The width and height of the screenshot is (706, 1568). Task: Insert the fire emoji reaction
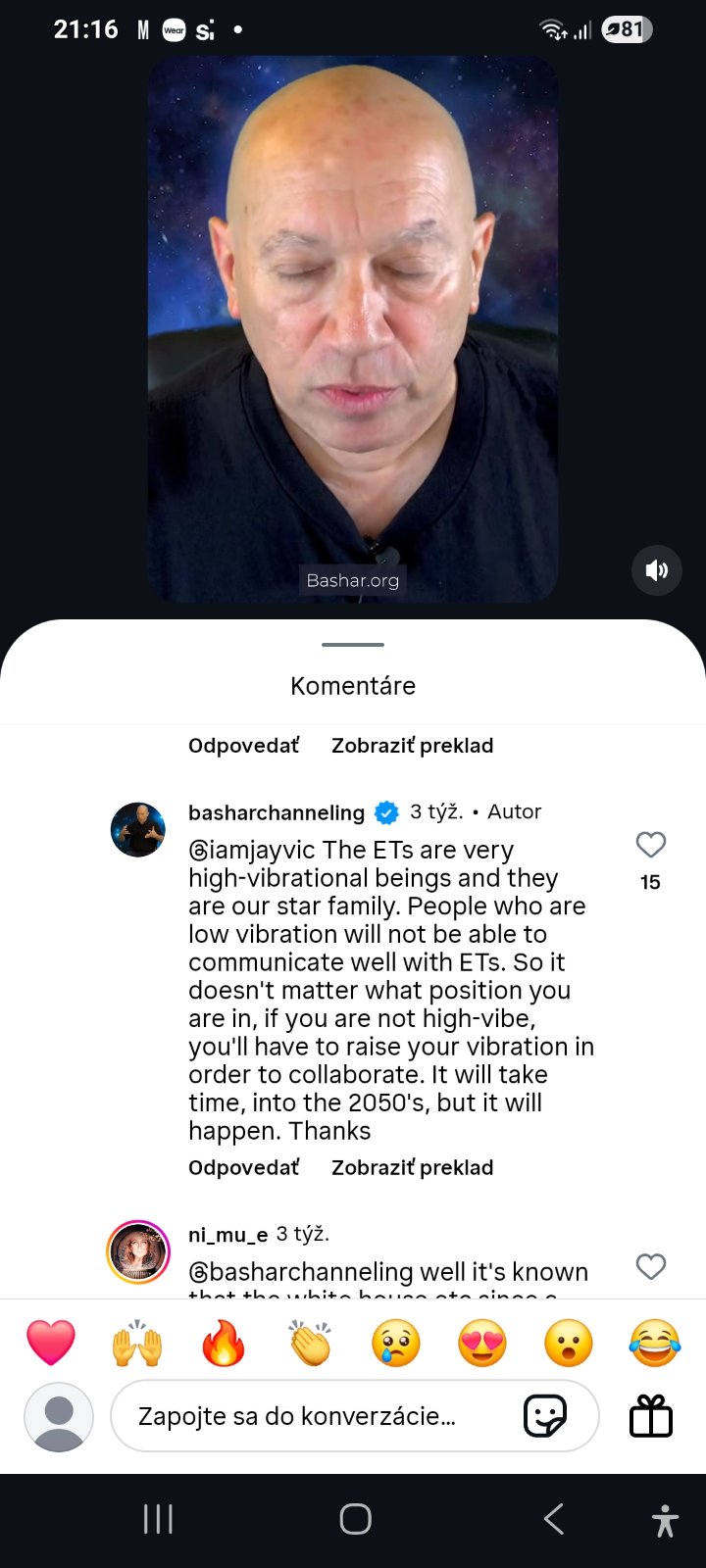pyautogui.click(x=224, y=1343)
